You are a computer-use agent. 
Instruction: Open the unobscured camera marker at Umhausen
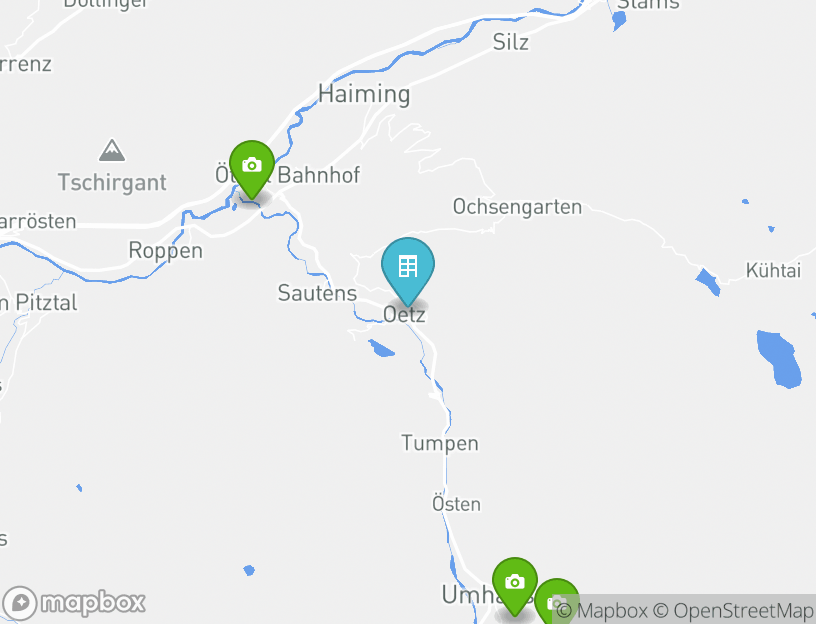click(x=514, y=583)
